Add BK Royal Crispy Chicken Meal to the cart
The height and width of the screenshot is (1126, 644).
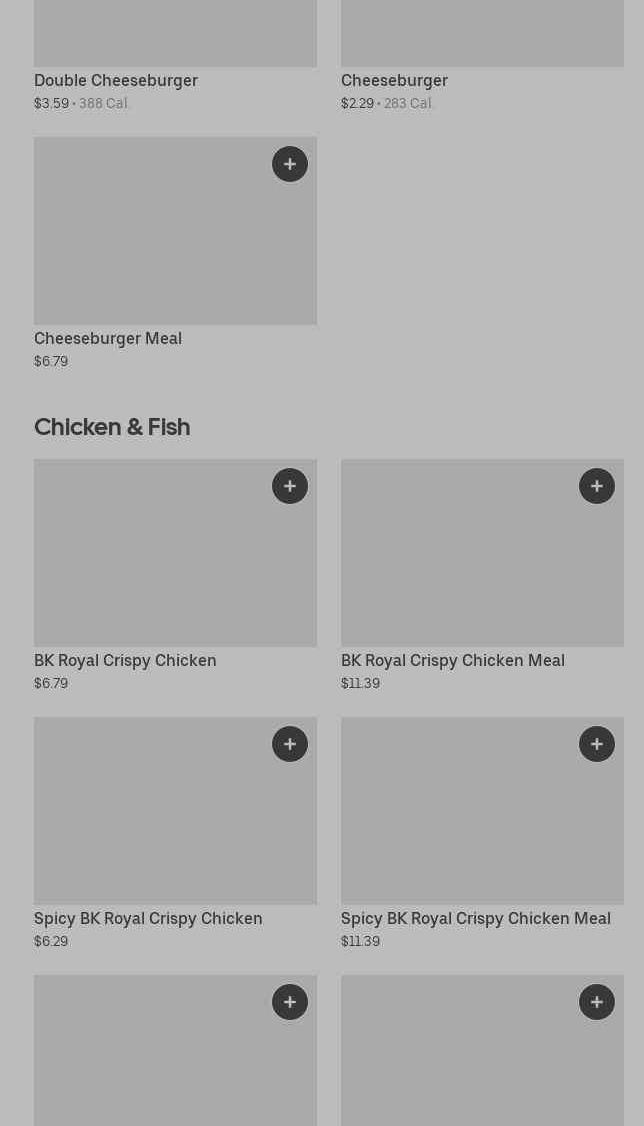tap(597, 486)
